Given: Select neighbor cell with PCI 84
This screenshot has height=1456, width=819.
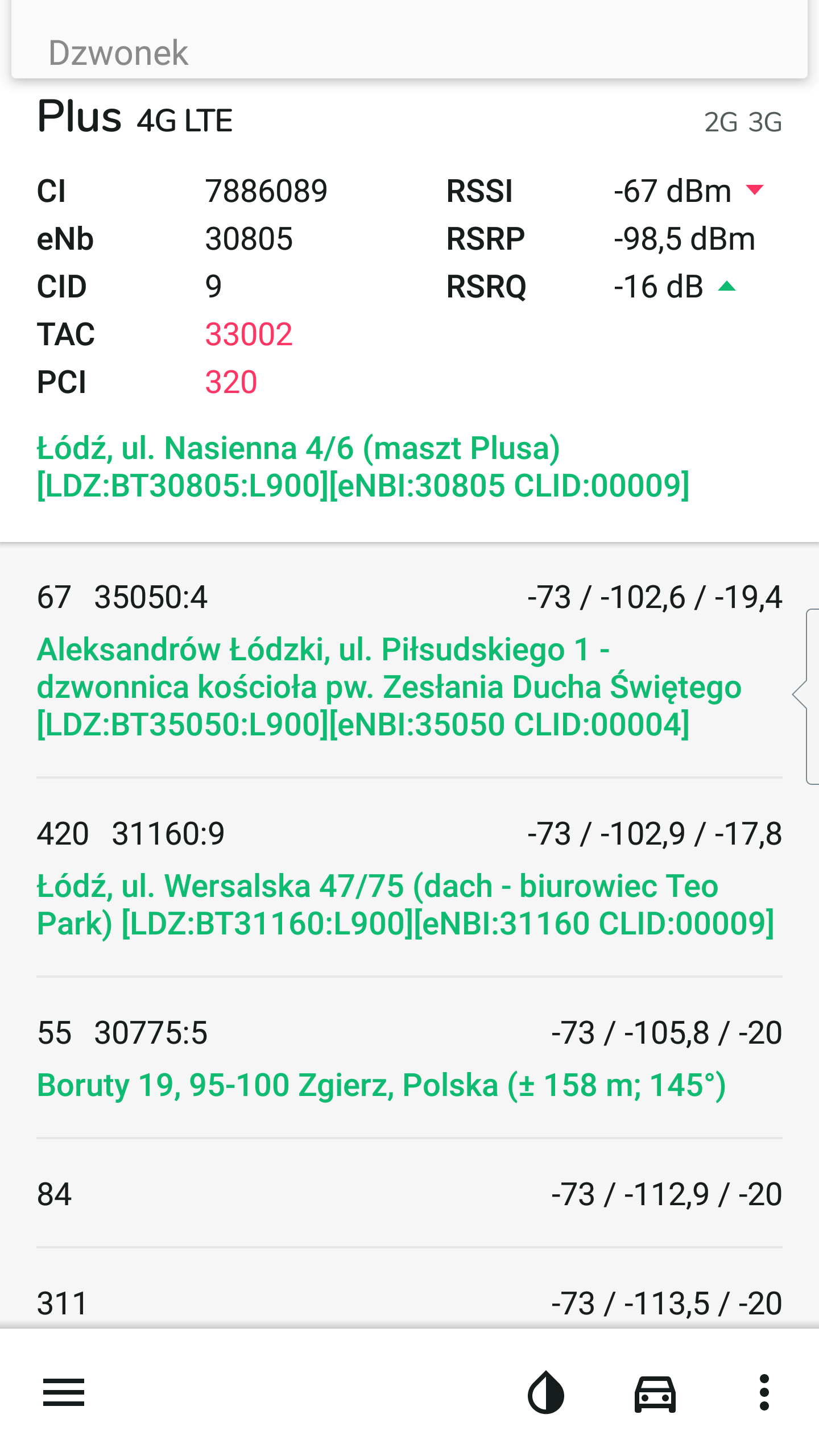Looking at the screenshot, I should point(398,1194).
